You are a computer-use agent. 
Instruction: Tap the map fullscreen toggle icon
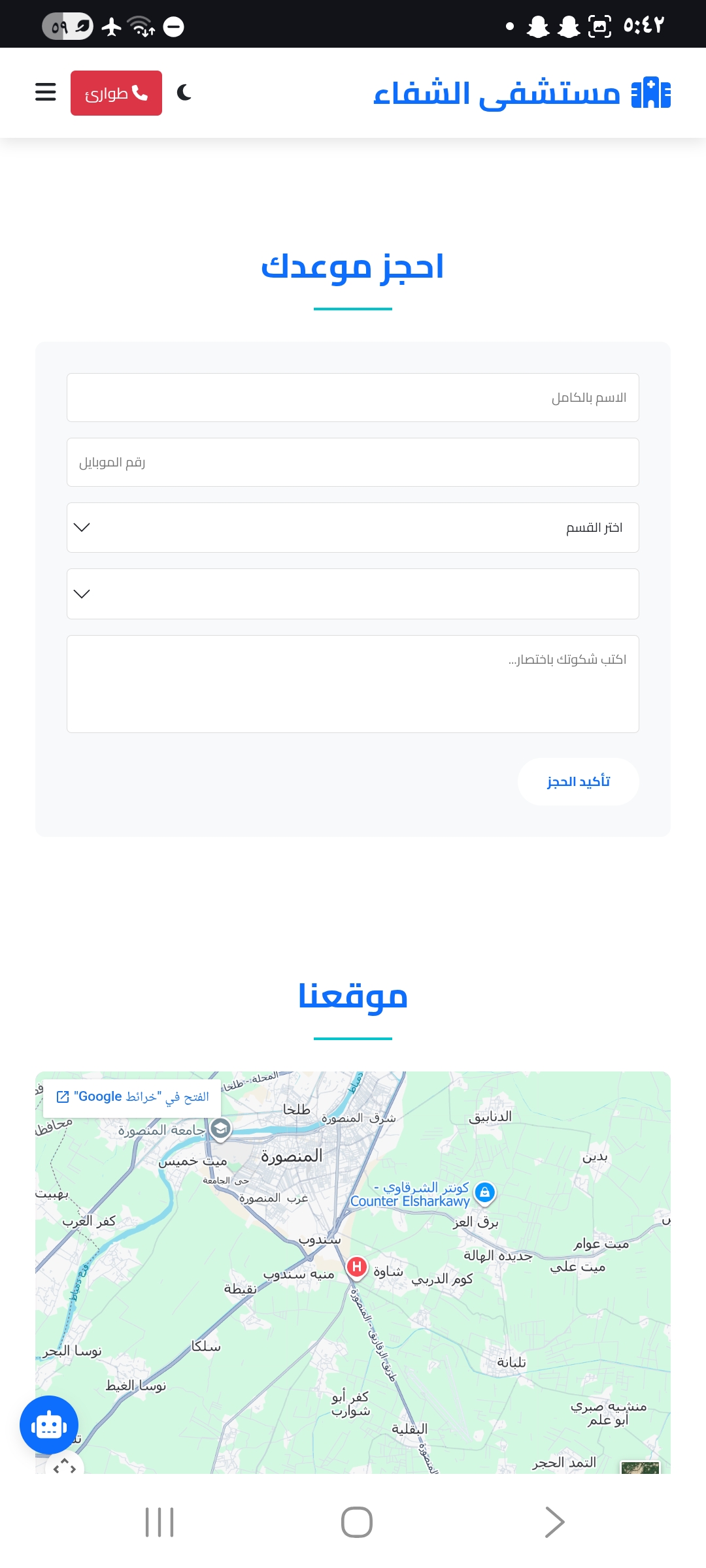[65, 1467]
